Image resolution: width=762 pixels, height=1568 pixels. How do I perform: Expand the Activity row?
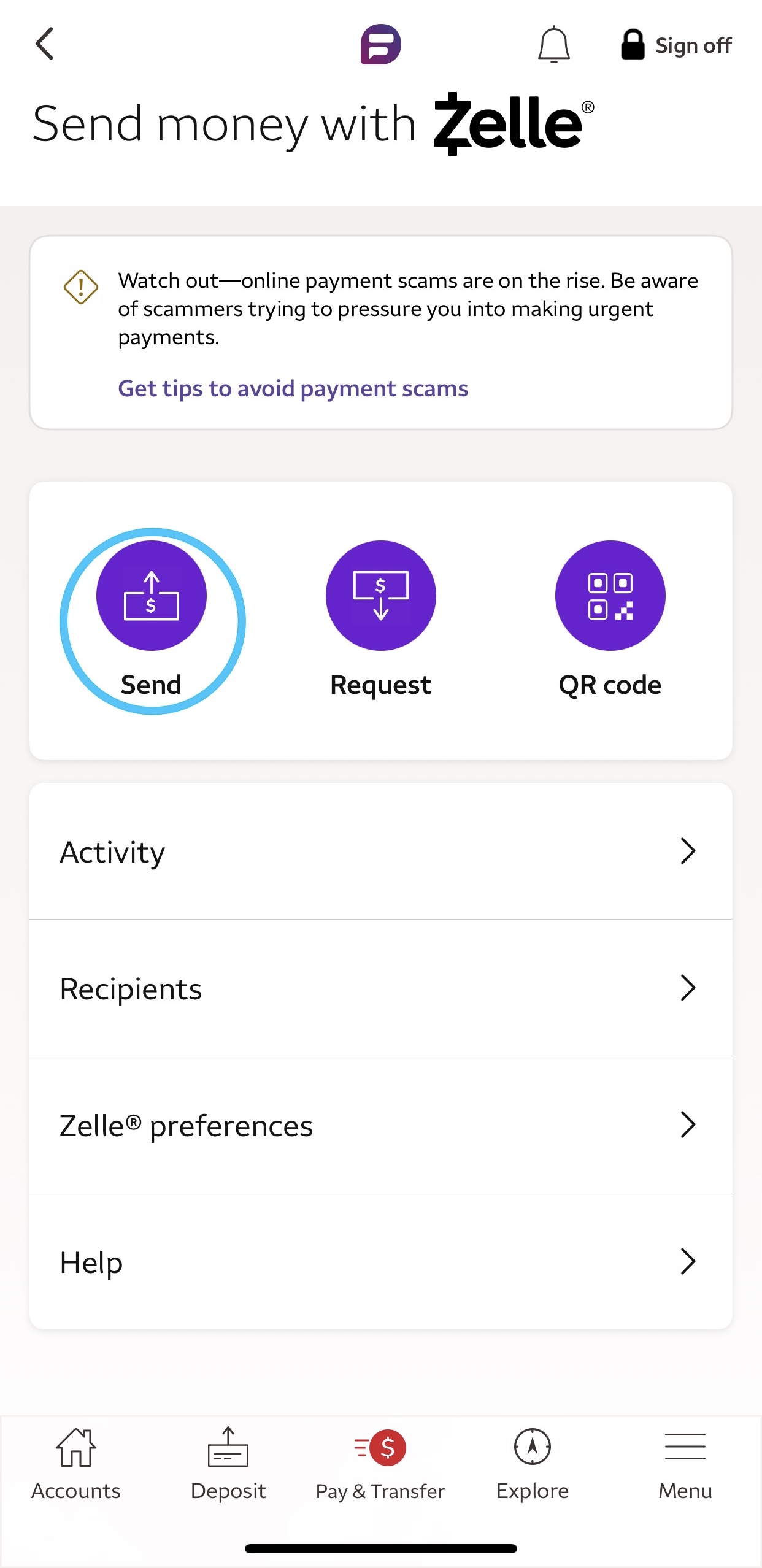point(690,851)
